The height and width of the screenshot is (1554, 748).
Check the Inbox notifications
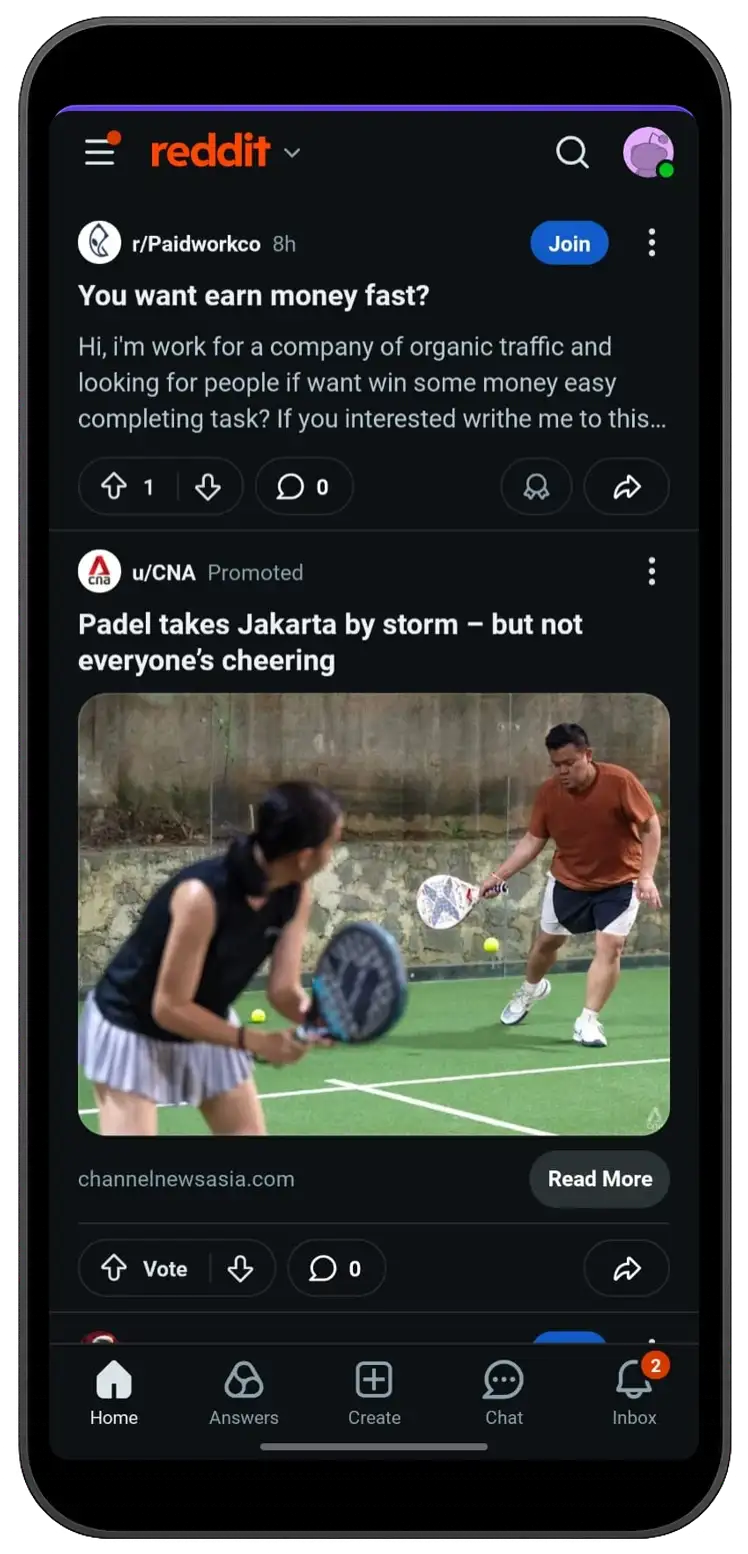point(634,1395)
